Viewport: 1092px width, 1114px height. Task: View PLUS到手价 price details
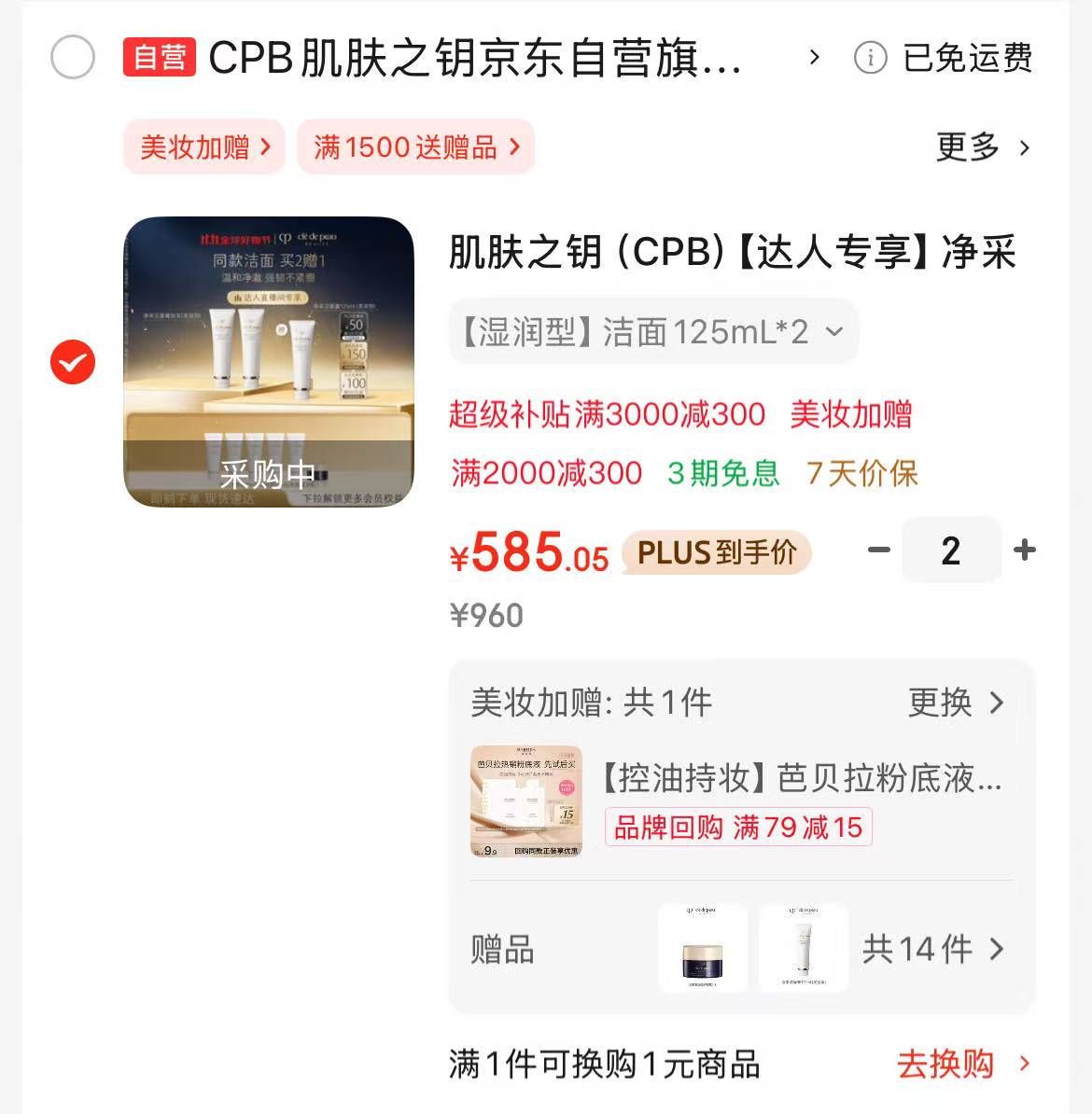[716, 553]
